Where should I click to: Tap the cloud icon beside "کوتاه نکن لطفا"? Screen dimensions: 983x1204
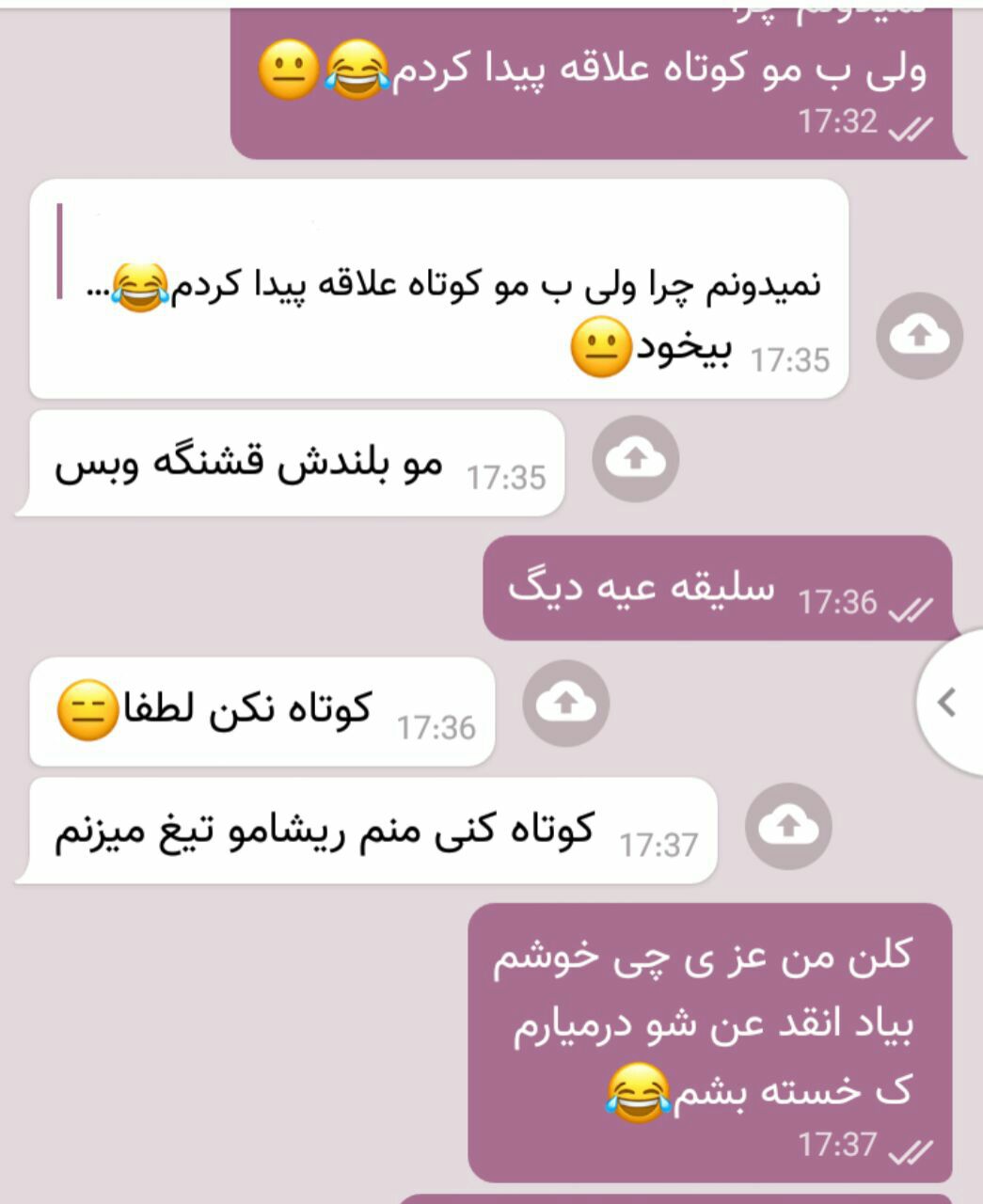pos(566,704)
